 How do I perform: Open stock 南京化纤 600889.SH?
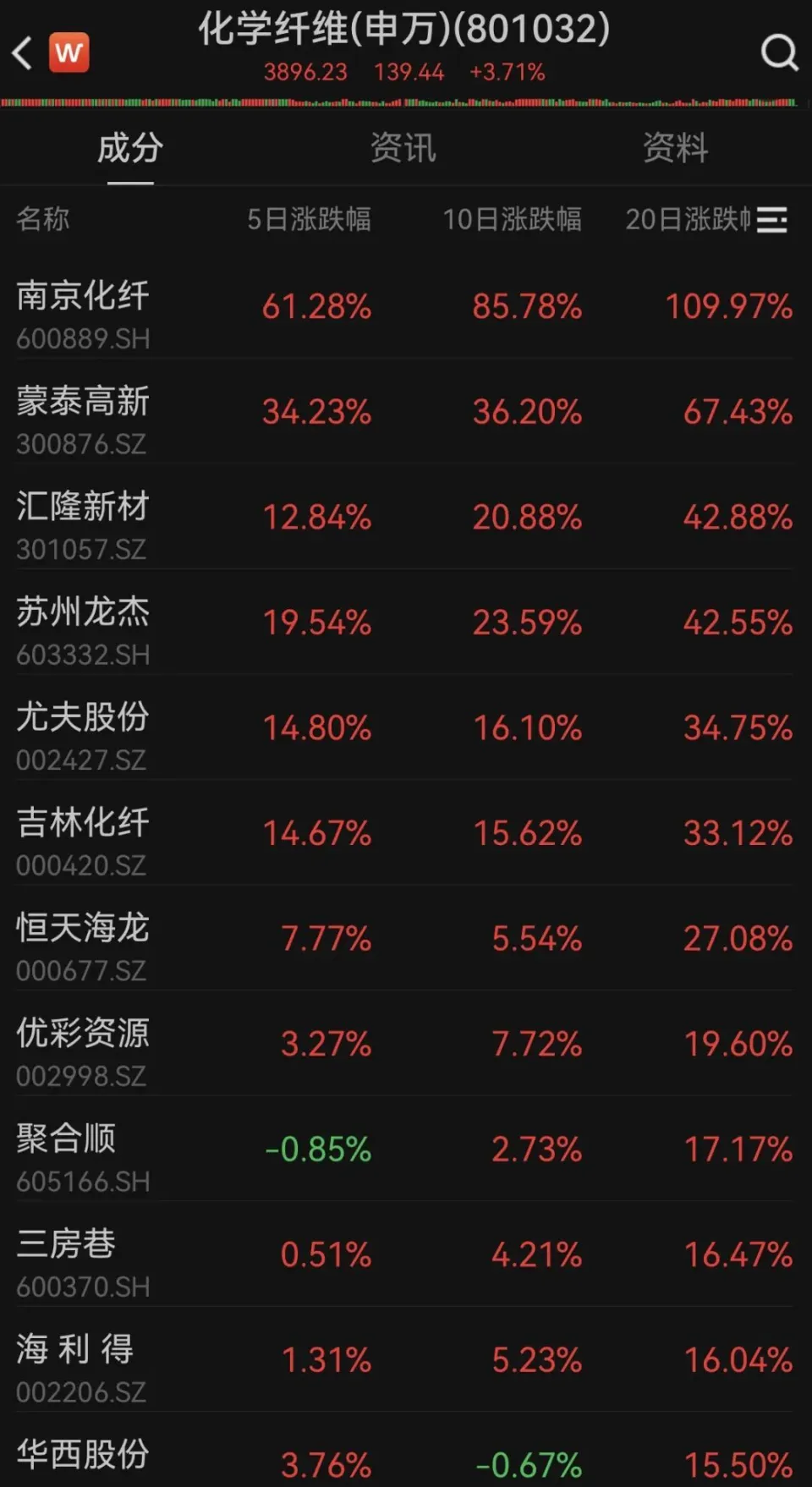pyautogui.click(x=83, y=315)
